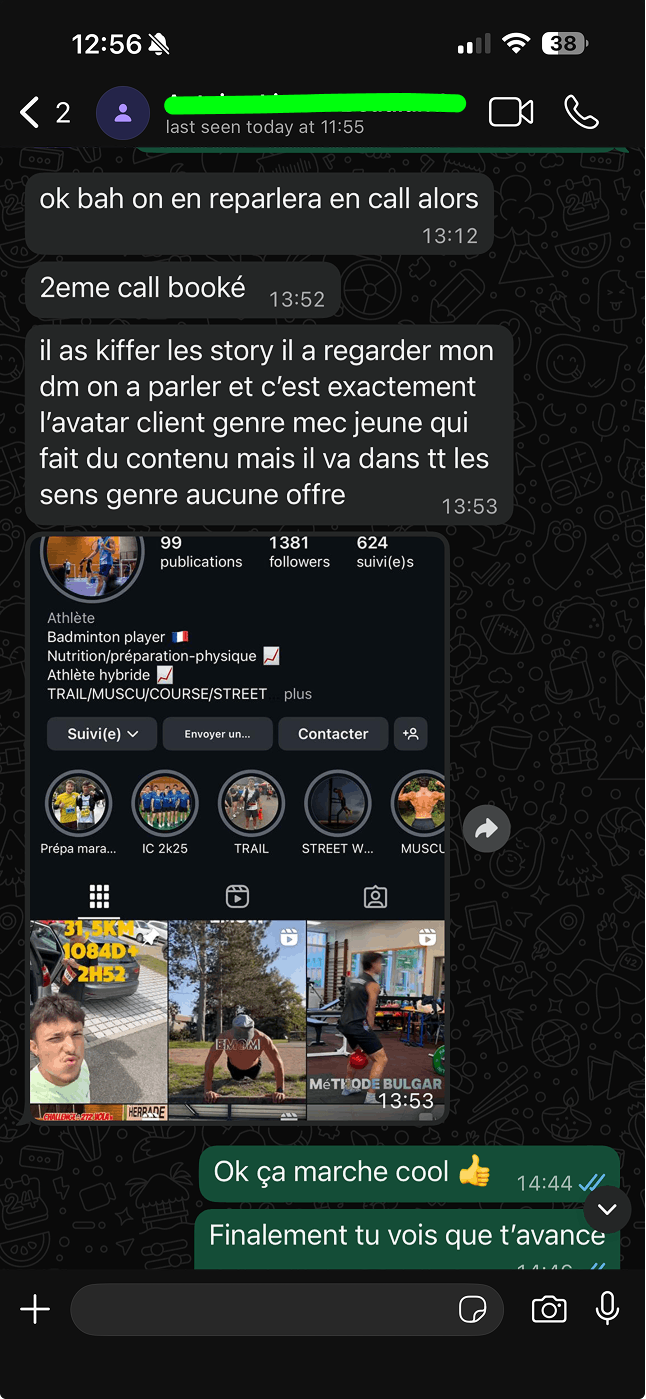Focus the message text field
Screen dimensions: 646x1399
coord(260,1309)
